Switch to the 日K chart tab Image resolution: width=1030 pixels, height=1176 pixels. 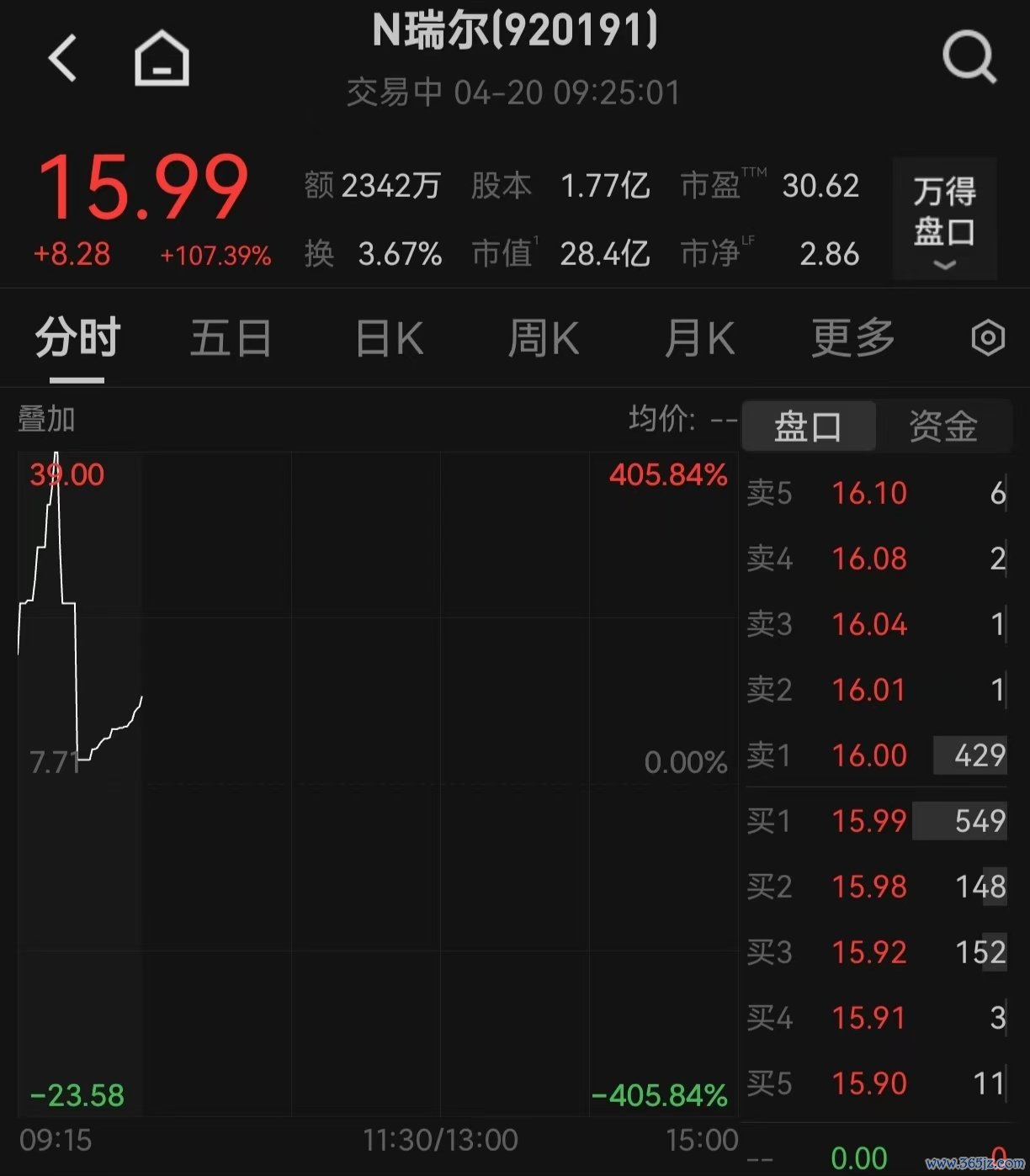389,338
